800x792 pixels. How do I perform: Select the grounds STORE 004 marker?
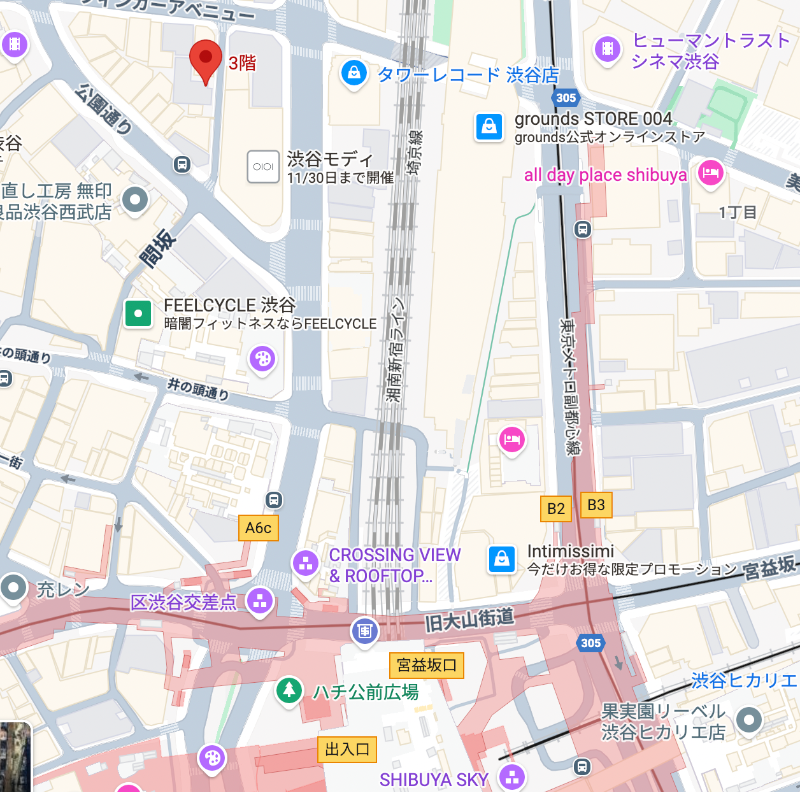tap(488, 126)
